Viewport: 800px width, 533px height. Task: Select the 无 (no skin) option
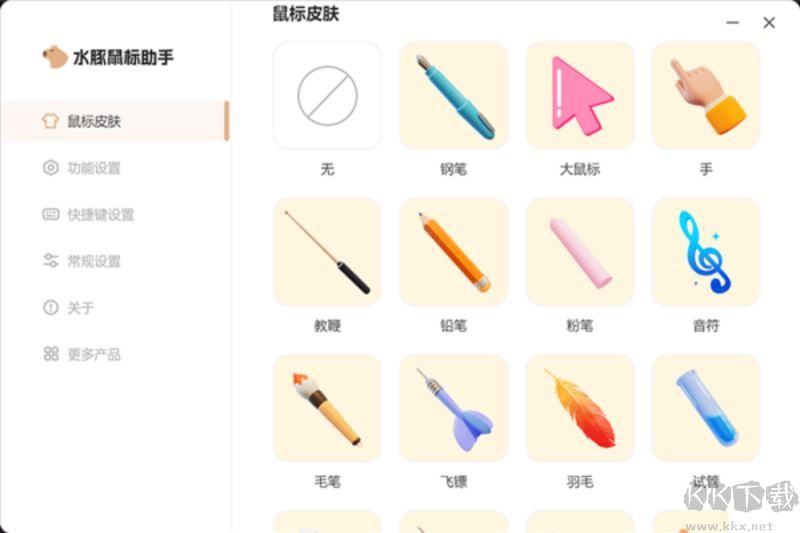pos(327,96)
